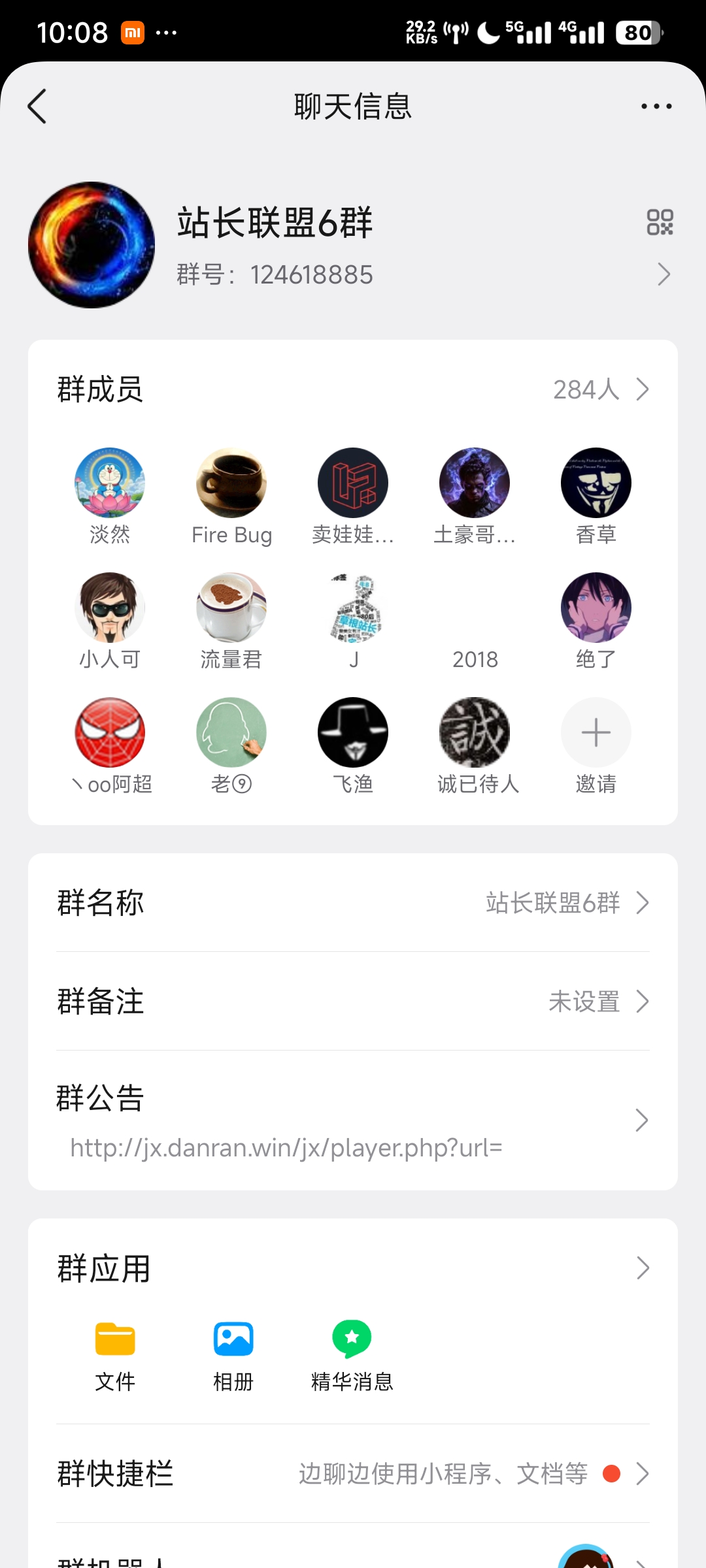The width and height of the screenshot is (706, 1568).
Task: Tap 邀请 to invite new members
Action: 596,733
